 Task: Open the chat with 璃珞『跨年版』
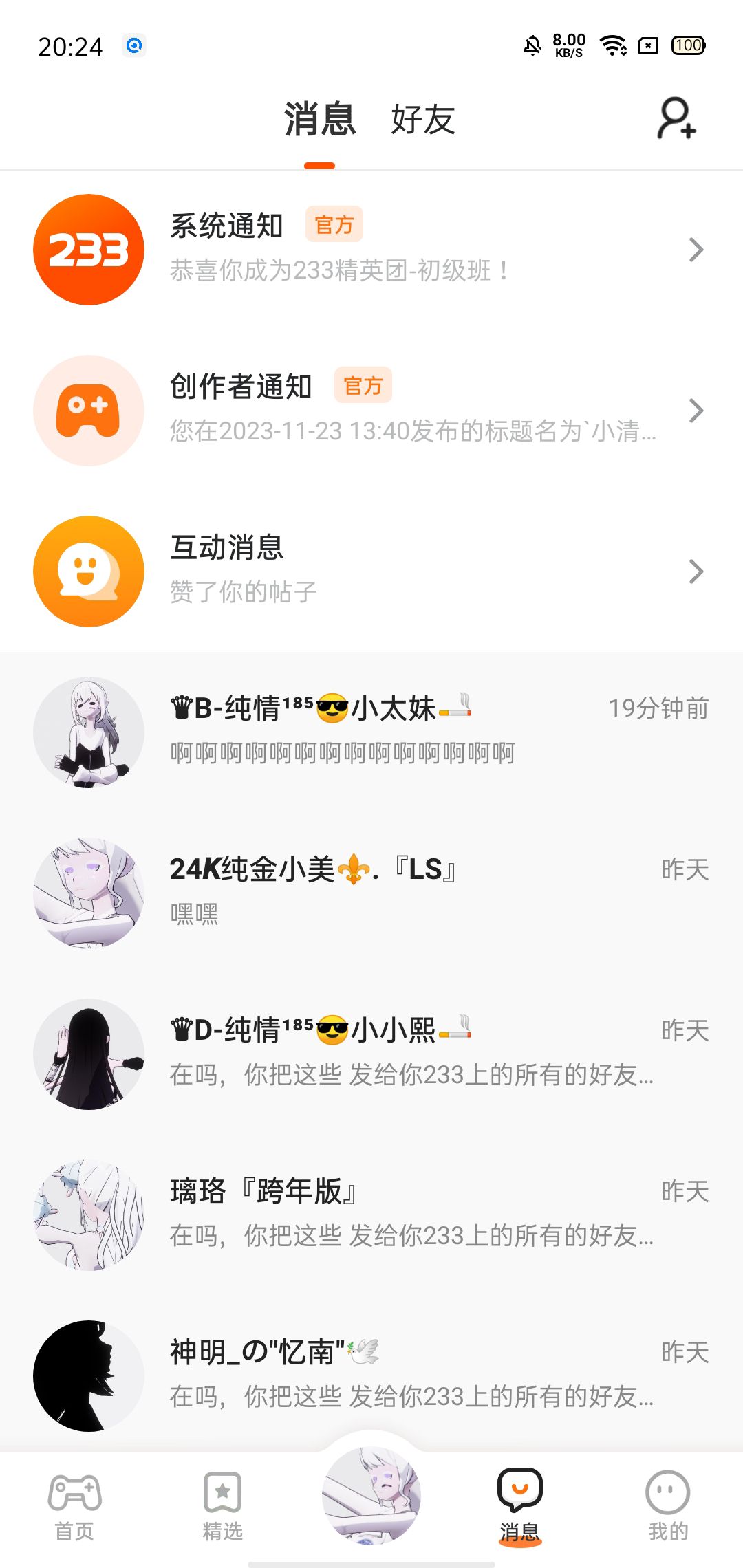click(371, 1215)
